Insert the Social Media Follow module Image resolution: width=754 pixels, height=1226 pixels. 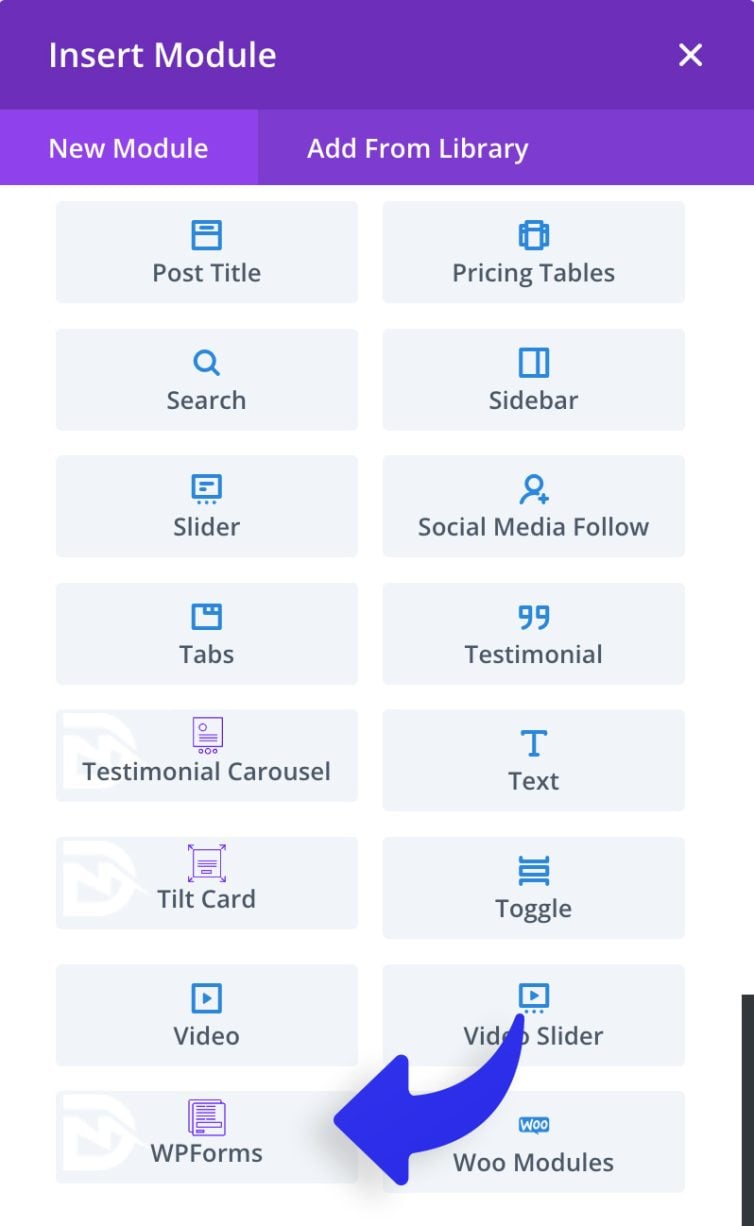(533, 507)
